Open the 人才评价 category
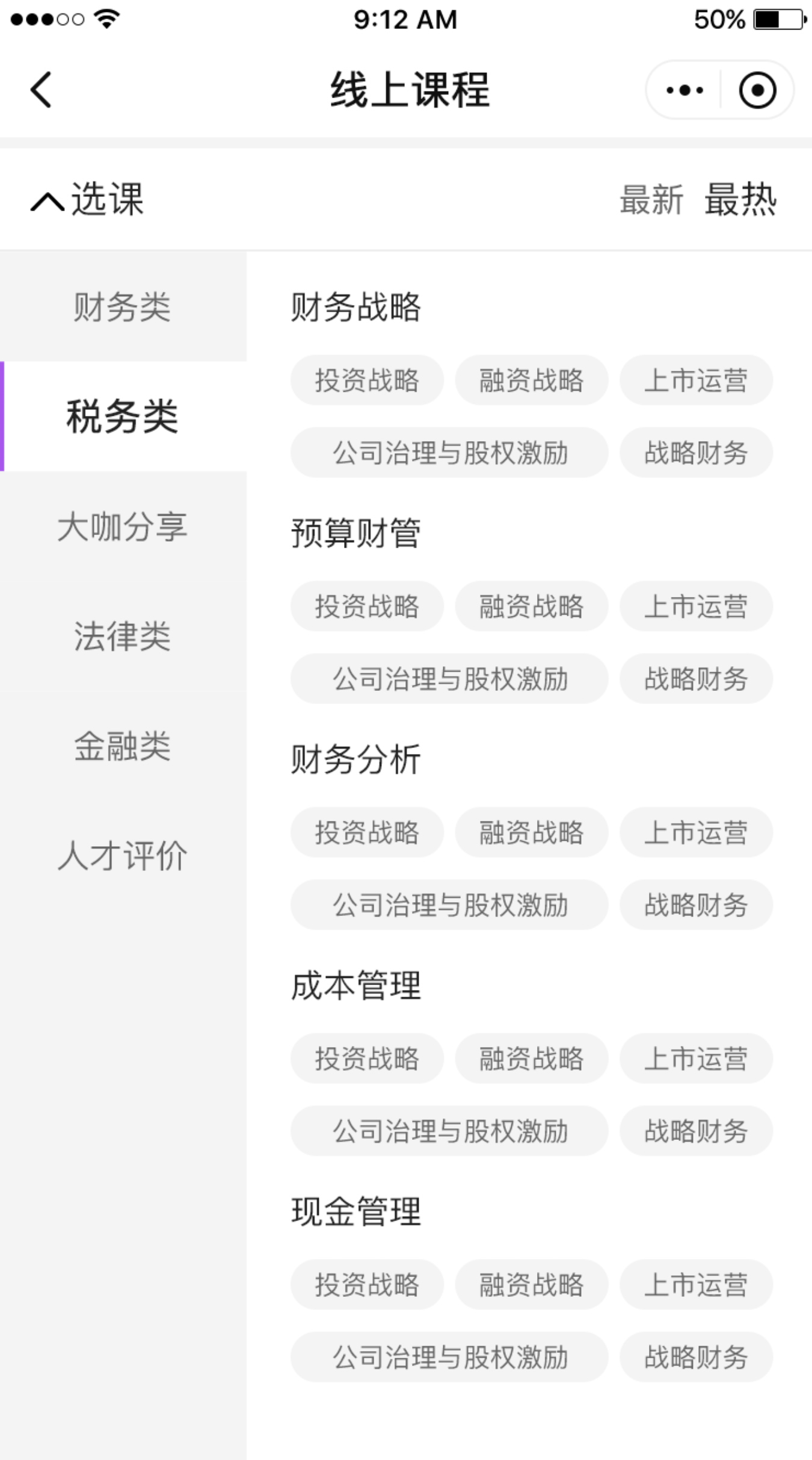The image size is (812, 1460). click(x=123, y=855)
